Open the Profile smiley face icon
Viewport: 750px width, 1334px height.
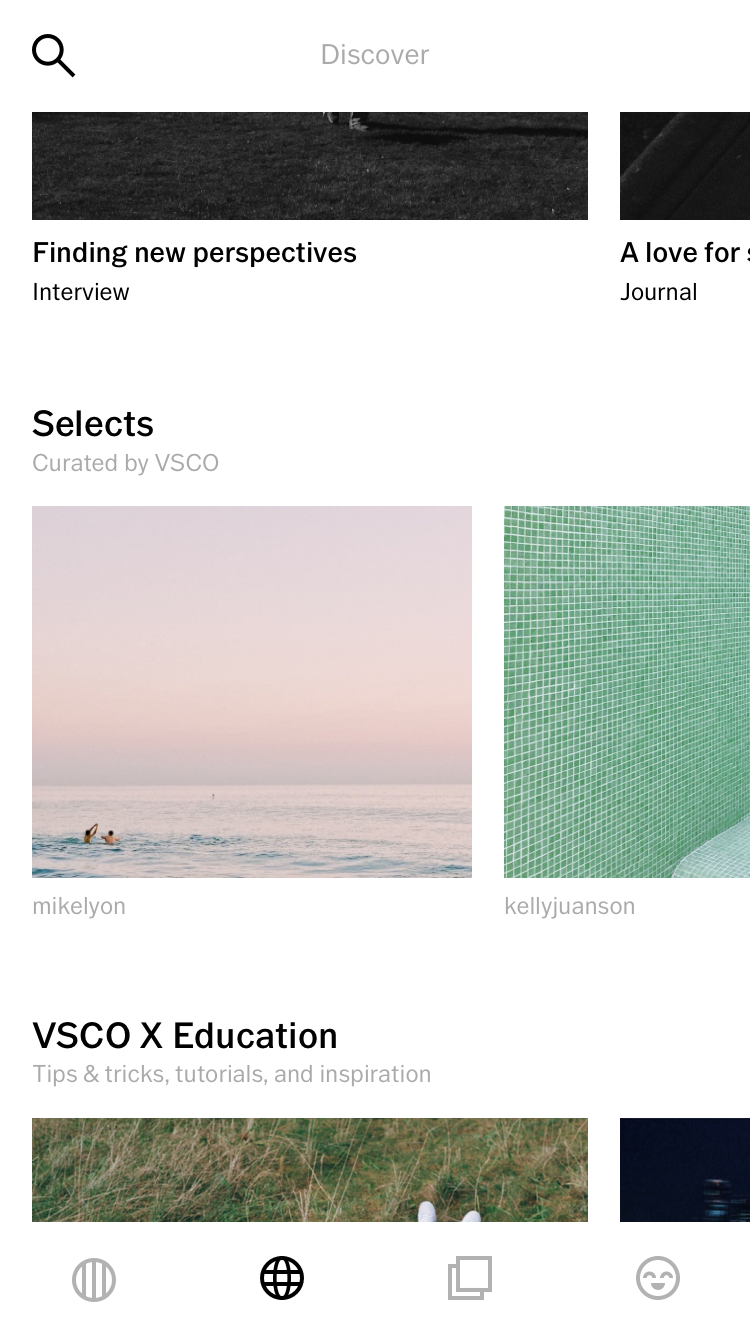657,1277
